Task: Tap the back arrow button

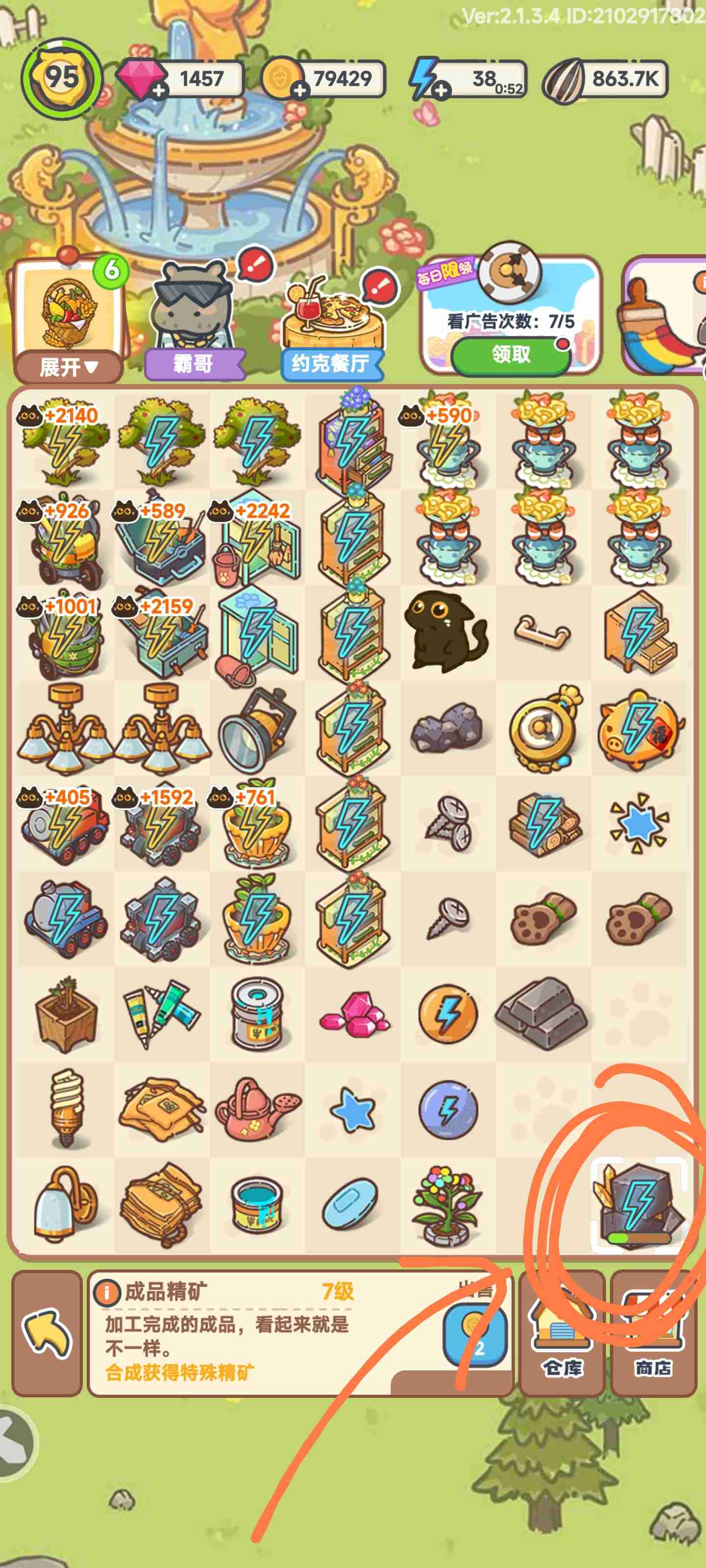Action: click(47, 1333)
